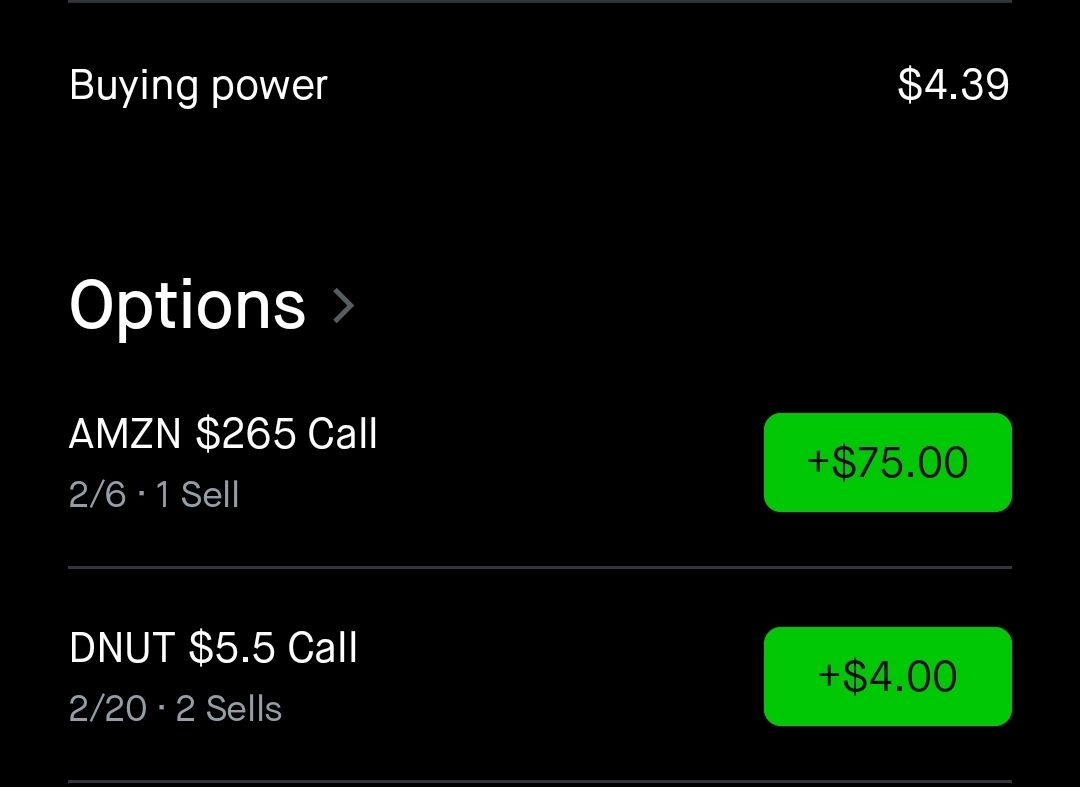Tap the +$75.00 button for AMZN
Screen dimensions: 1080x787
click(x=887, y=463)
